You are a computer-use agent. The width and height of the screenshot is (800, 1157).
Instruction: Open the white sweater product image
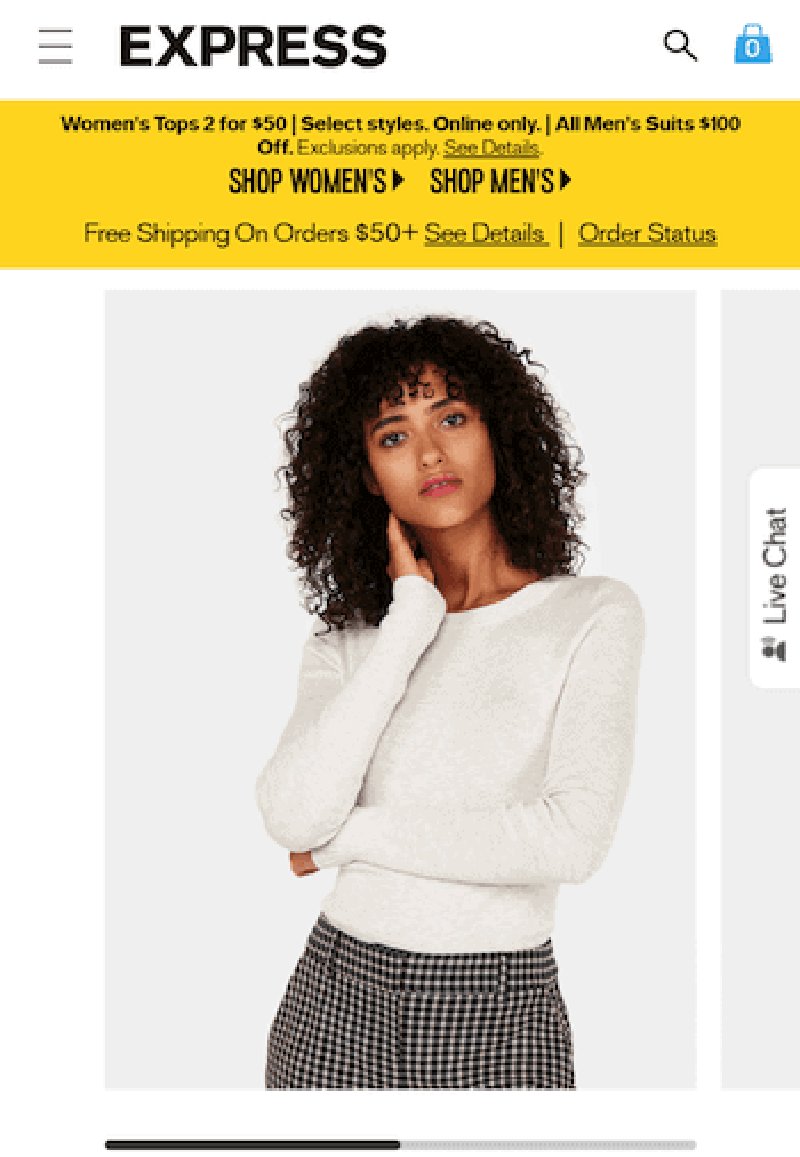pyautogui.click(x=400, y=690)
